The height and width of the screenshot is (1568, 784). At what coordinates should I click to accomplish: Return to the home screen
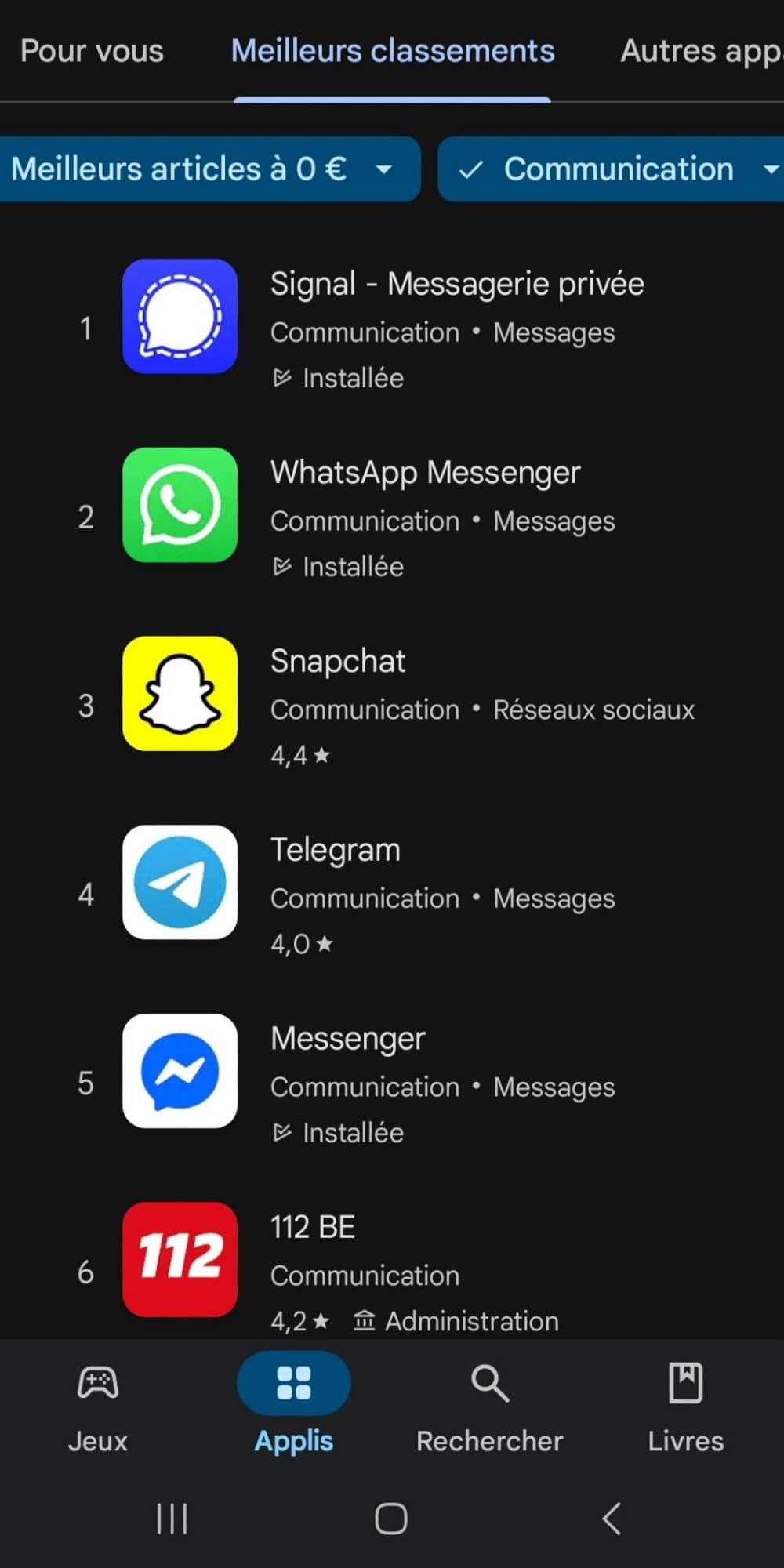[391, 1519]
